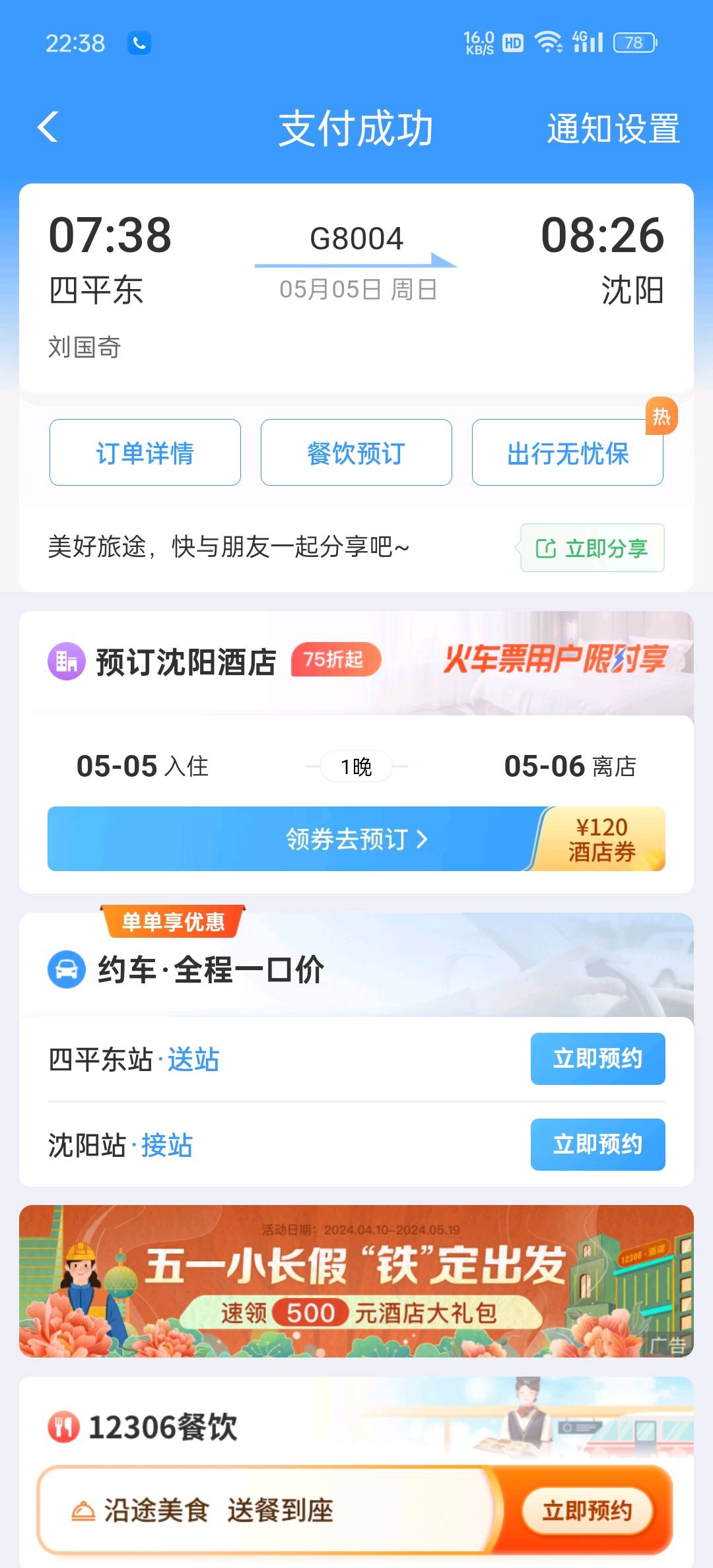Reserve 12306 meal delivery via 立即预约
The width and height of the screenshot is (713, 1568).
click(x=587, y=1510)
